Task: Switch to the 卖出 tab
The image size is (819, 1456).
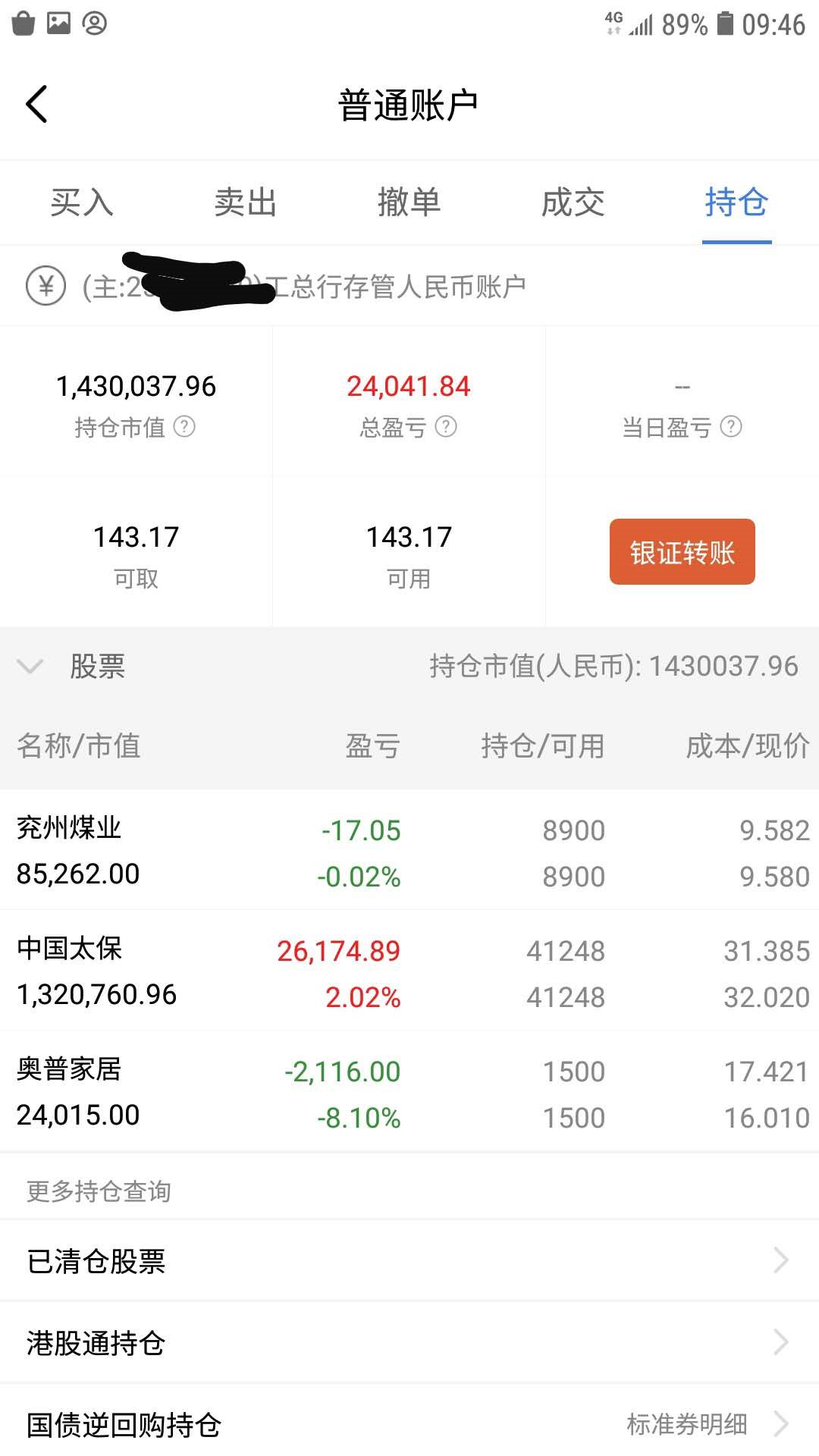Action: tap(246, 202)
